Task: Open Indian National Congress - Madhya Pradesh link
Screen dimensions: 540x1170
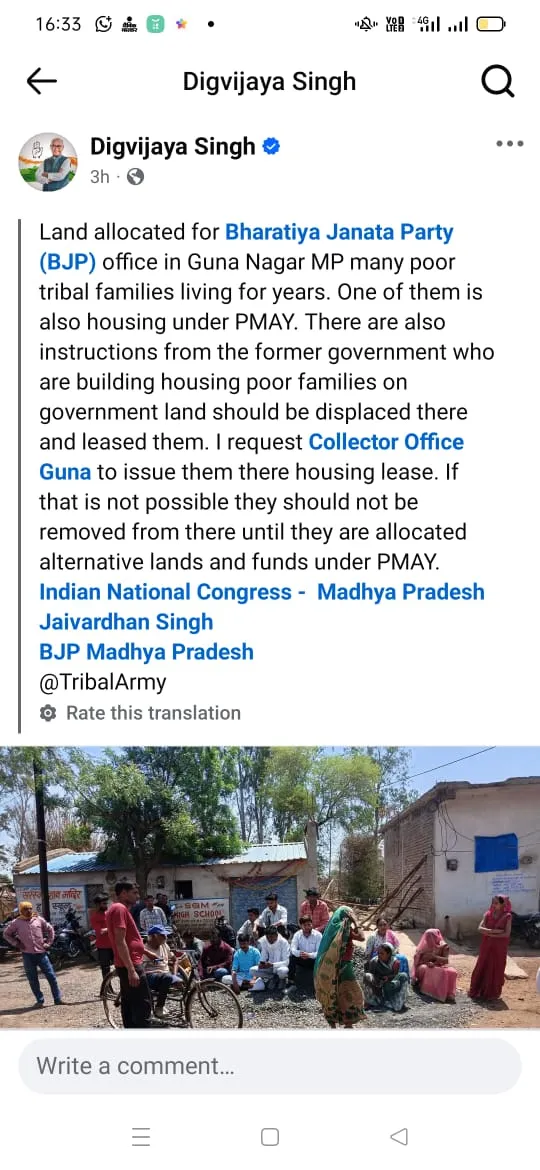Action: pos(262,592)
